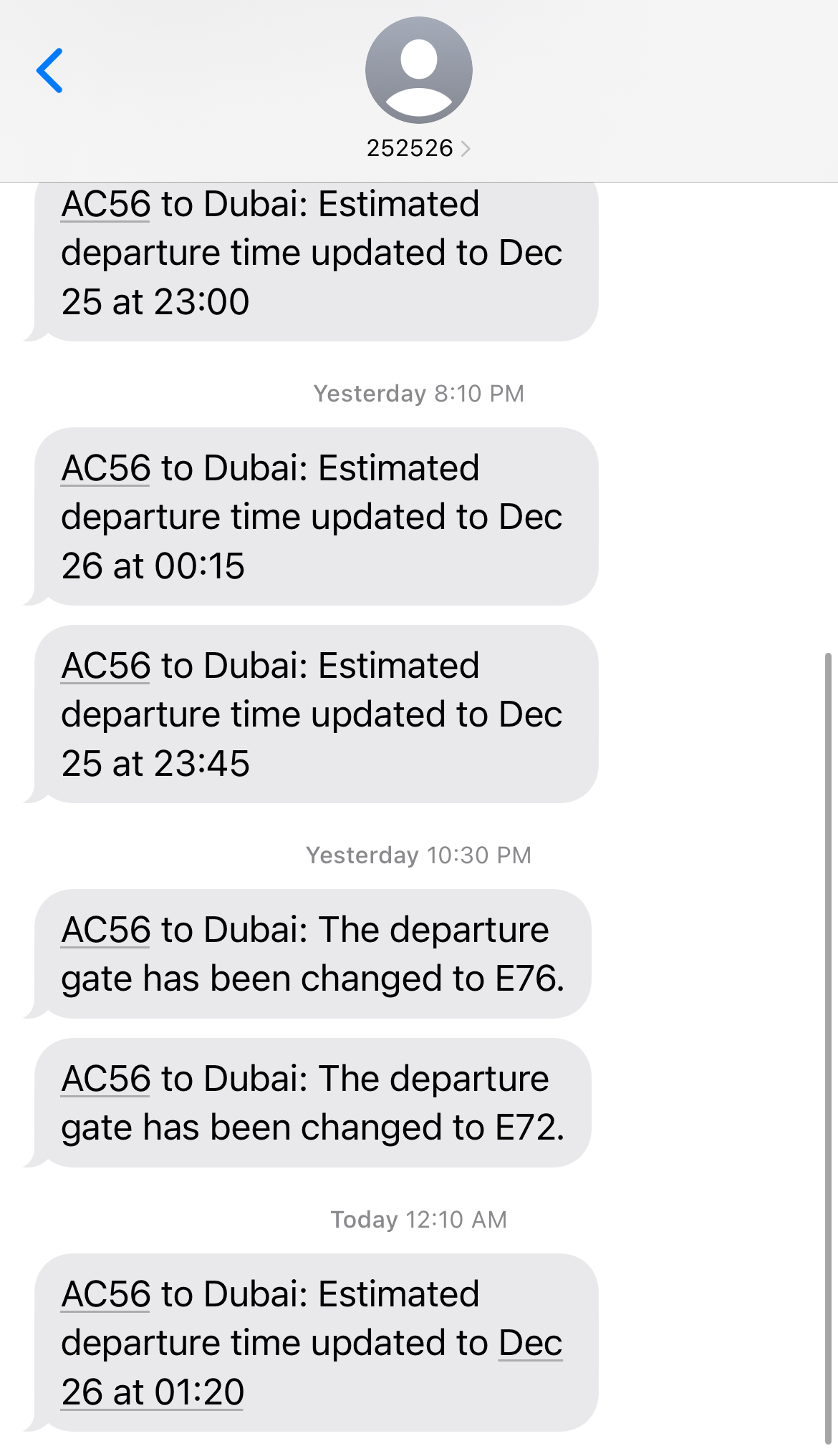
Task: Open AC56 link in gate E72 message
Action: coord(105,1079)
